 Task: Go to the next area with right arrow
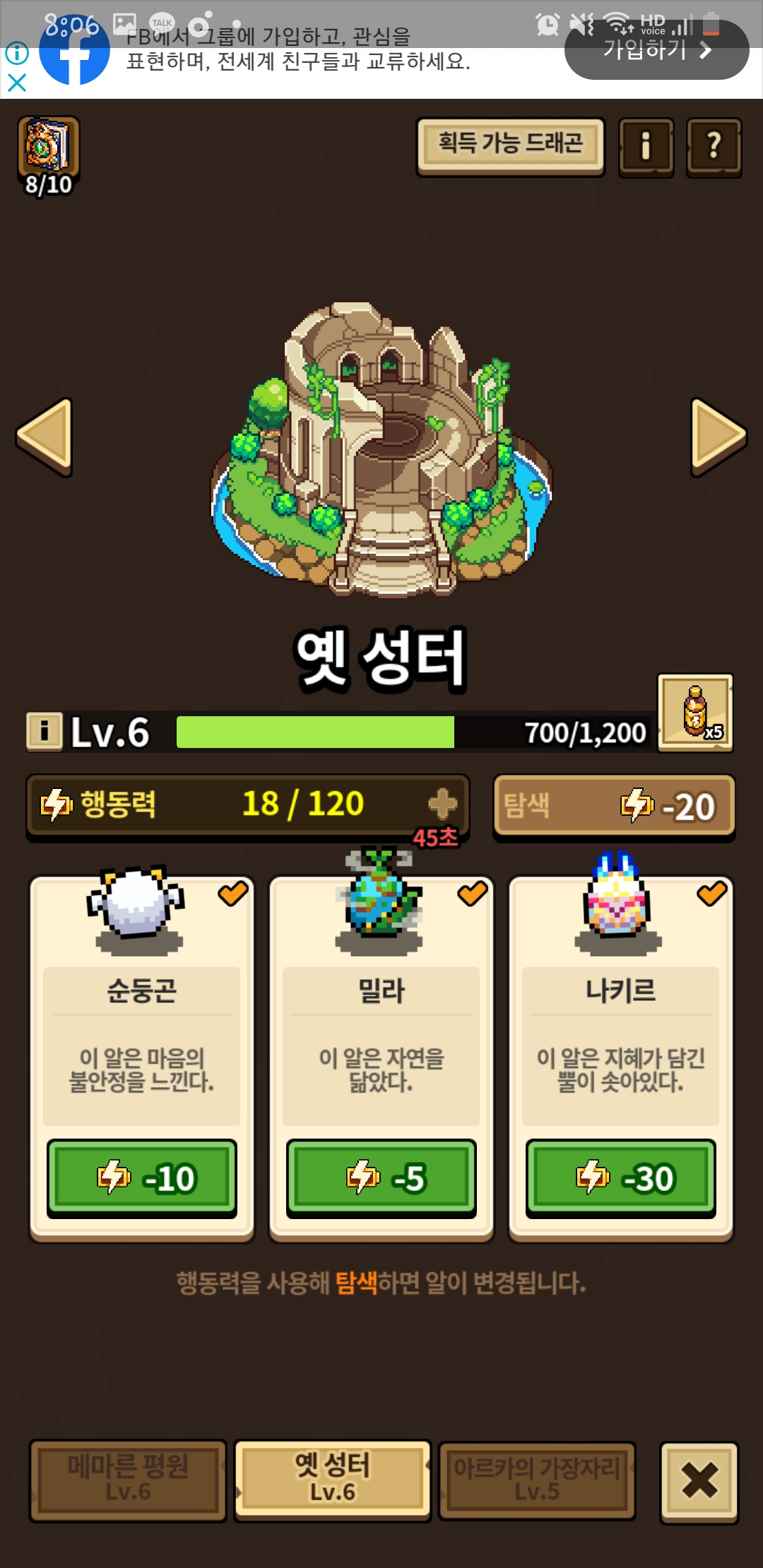coord(718,436)
